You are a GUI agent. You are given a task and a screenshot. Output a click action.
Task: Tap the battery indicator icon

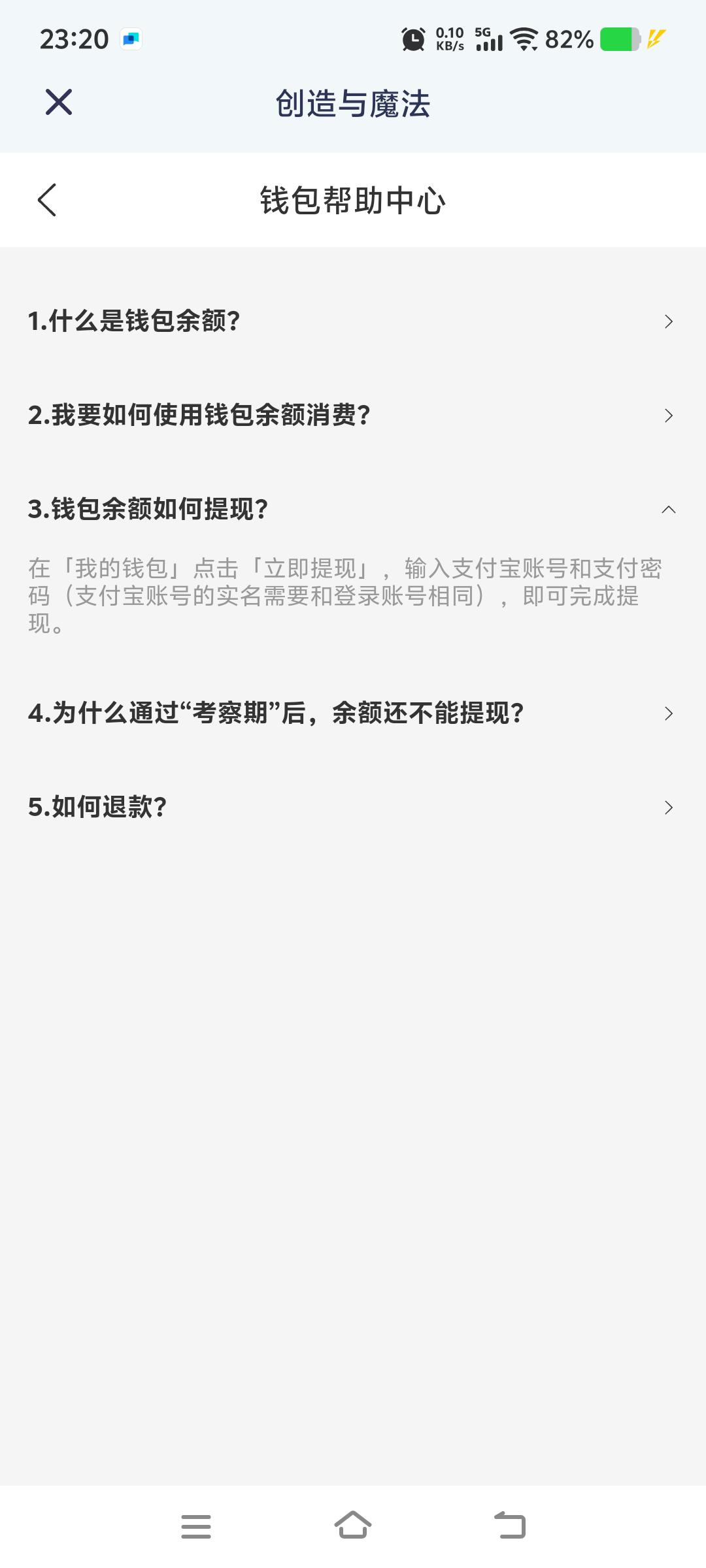click(620, 39)
